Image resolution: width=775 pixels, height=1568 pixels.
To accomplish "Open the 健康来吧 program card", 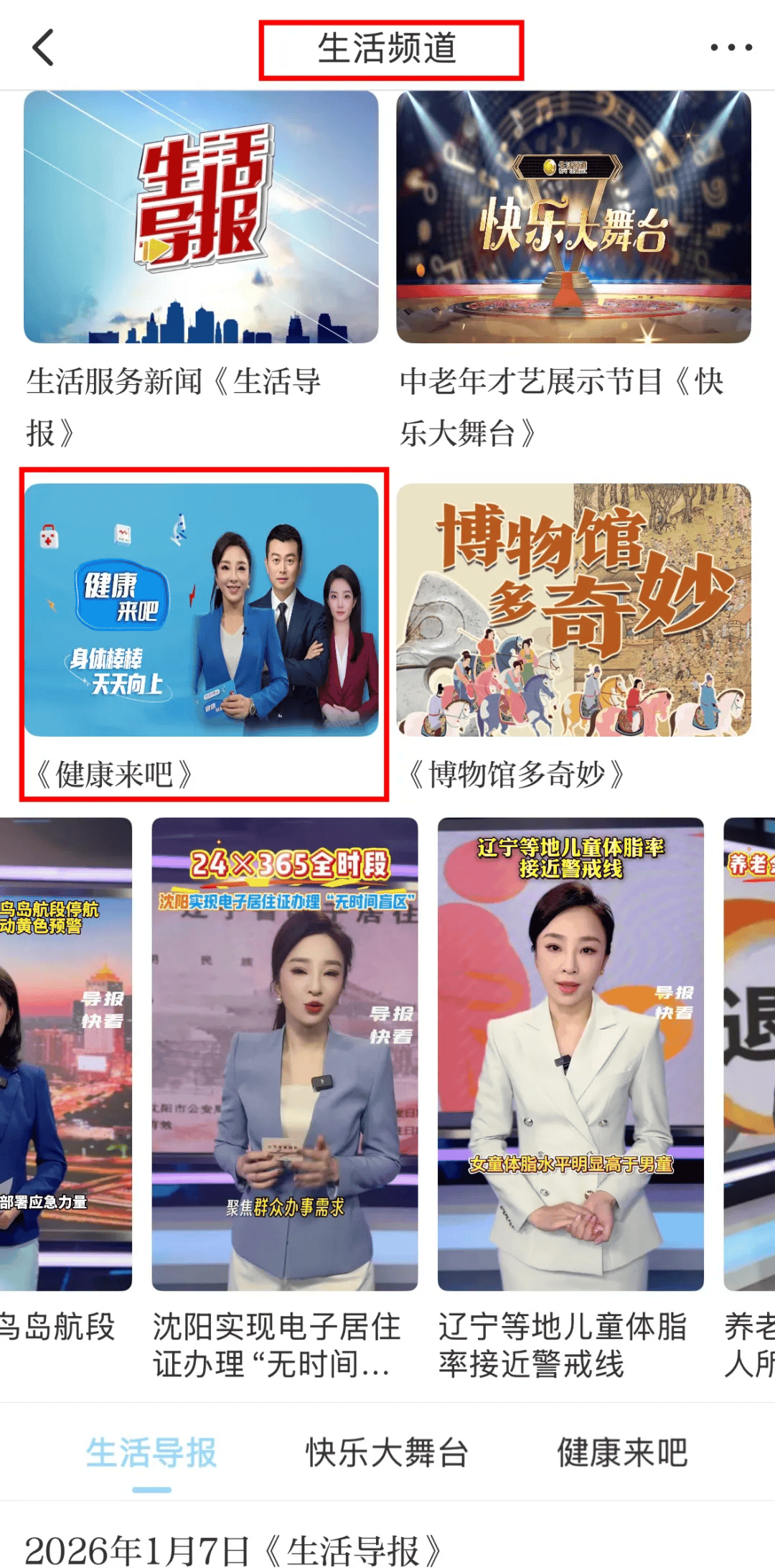I will [x=202, y=610].
